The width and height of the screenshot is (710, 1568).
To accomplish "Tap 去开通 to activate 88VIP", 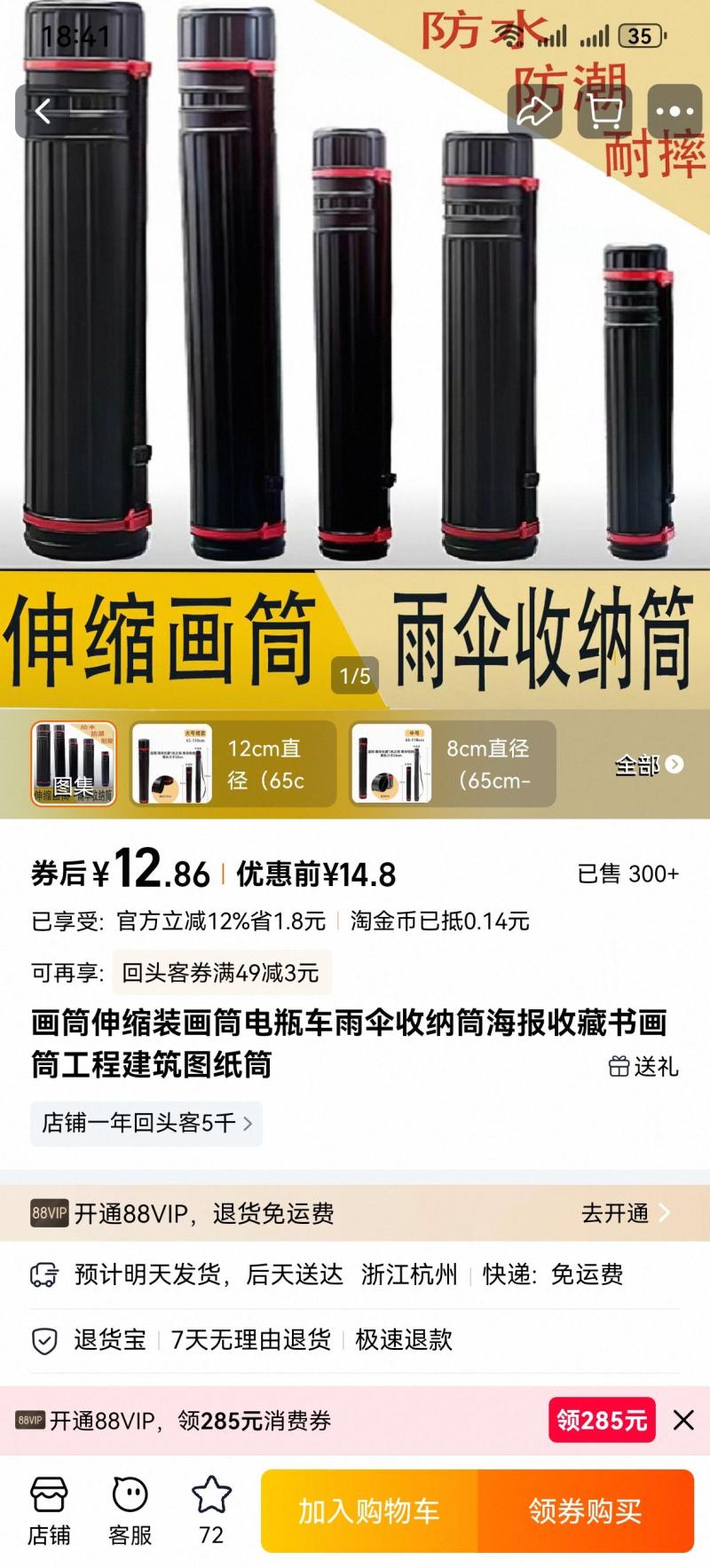I will pos(625,1213).
